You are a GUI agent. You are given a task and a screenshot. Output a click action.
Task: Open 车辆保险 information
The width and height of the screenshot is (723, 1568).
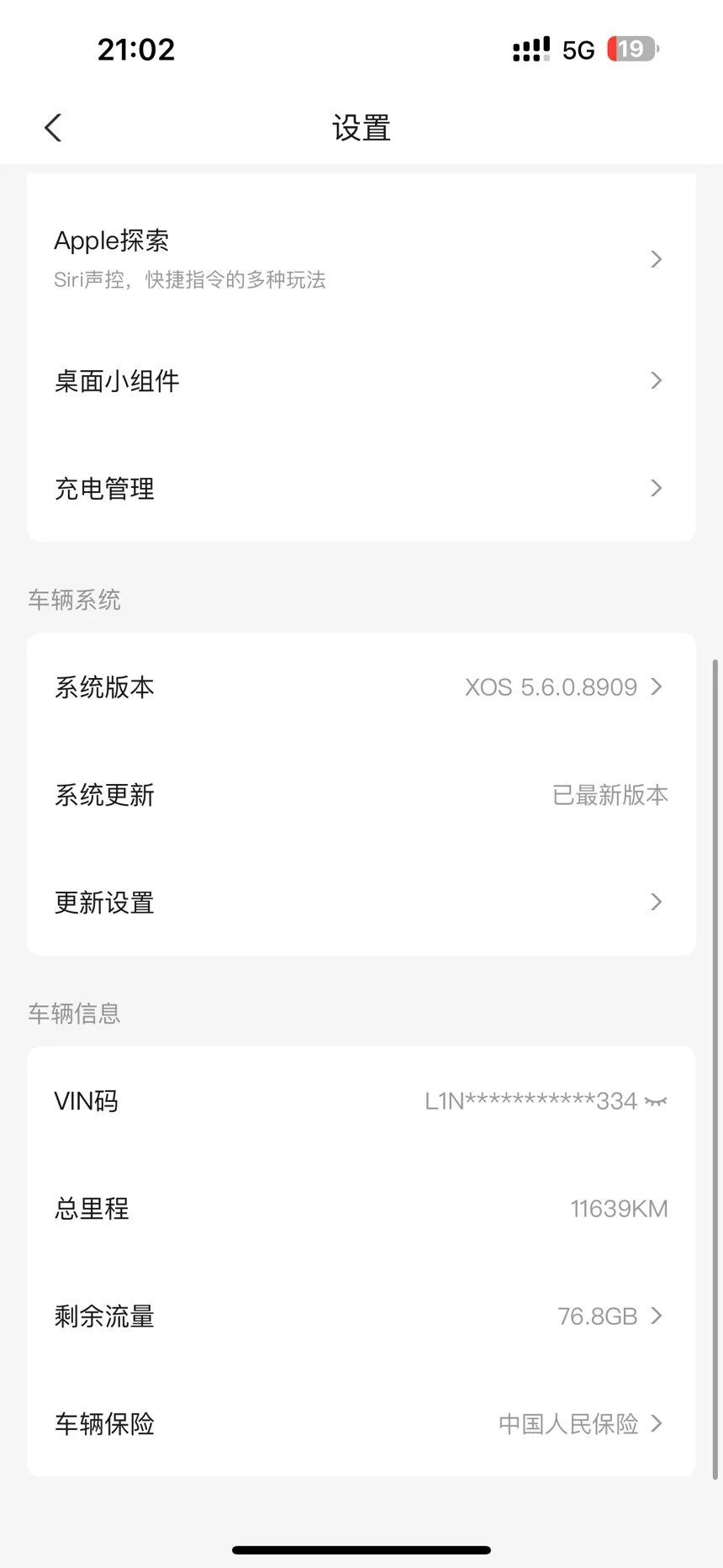(361, 1424)
